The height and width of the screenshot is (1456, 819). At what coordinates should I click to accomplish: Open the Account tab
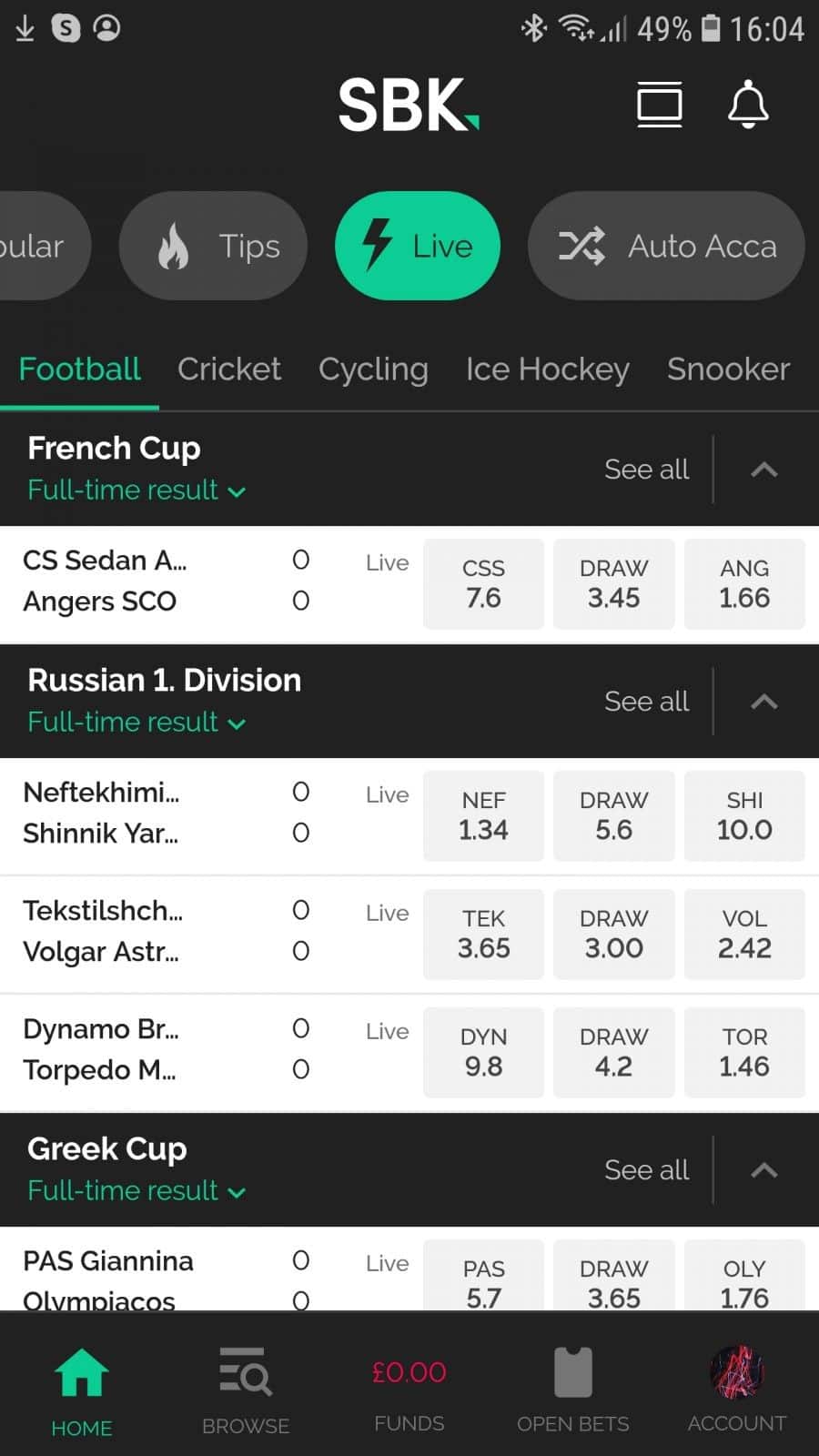pos(737,1390)
